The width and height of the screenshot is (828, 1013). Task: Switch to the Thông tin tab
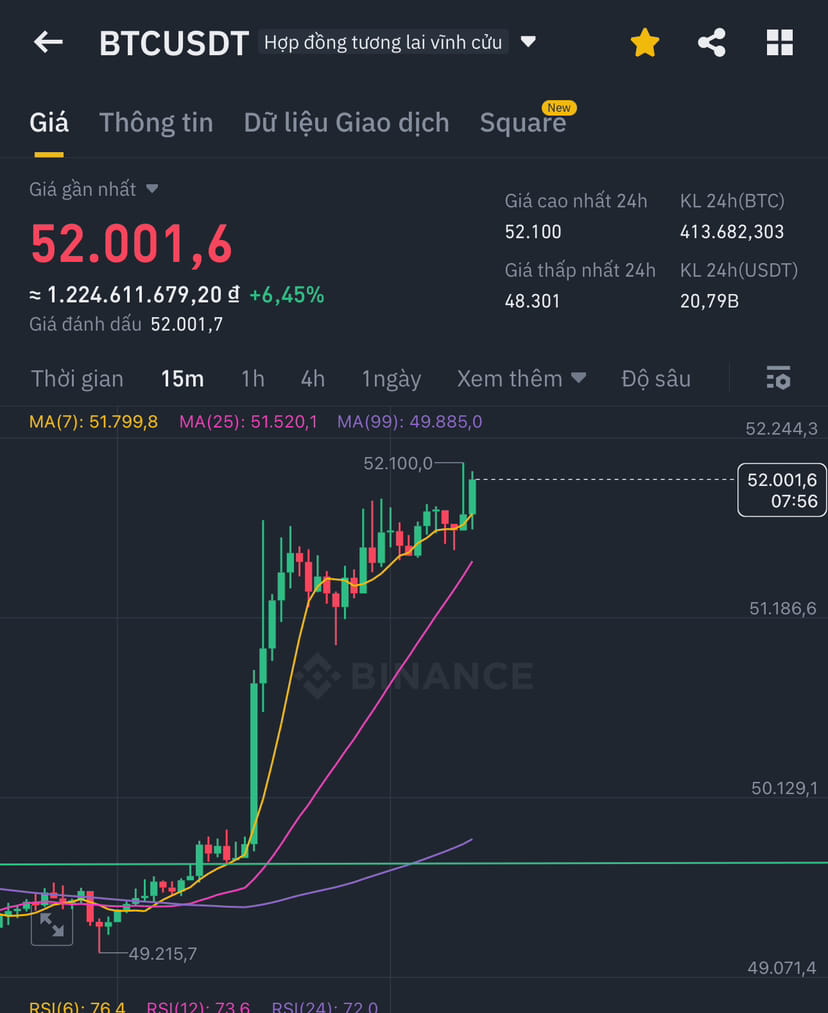(x=156, y=122)
